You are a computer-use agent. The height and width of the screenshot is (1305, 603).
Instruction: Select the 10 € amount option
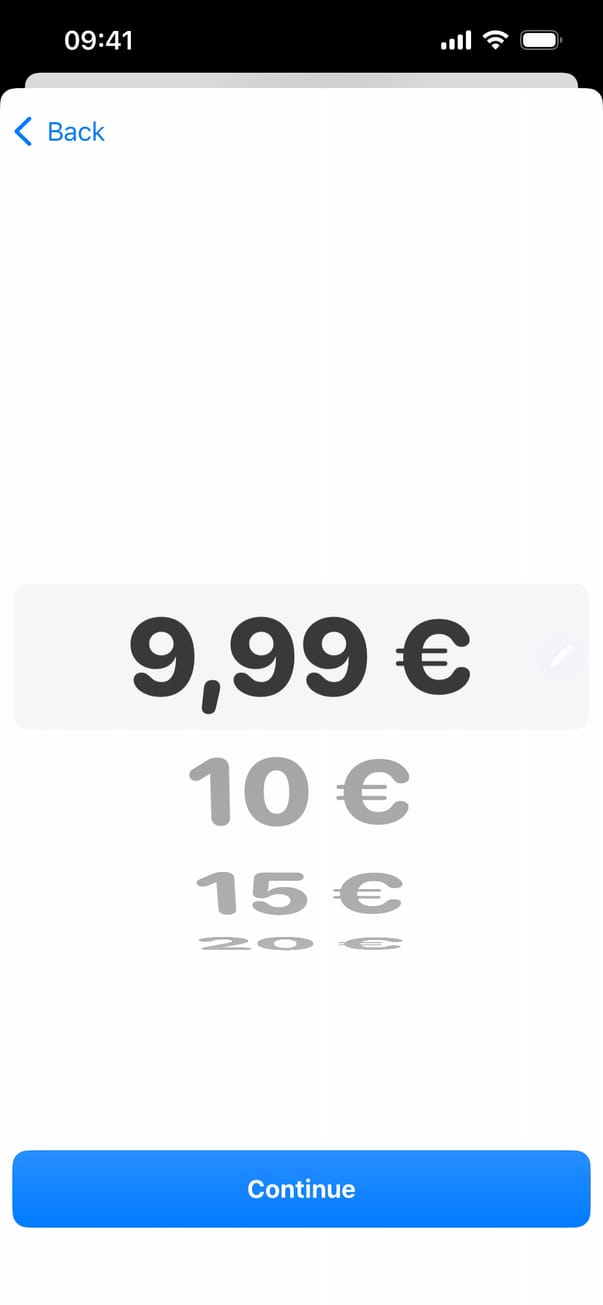coord(299,792)
